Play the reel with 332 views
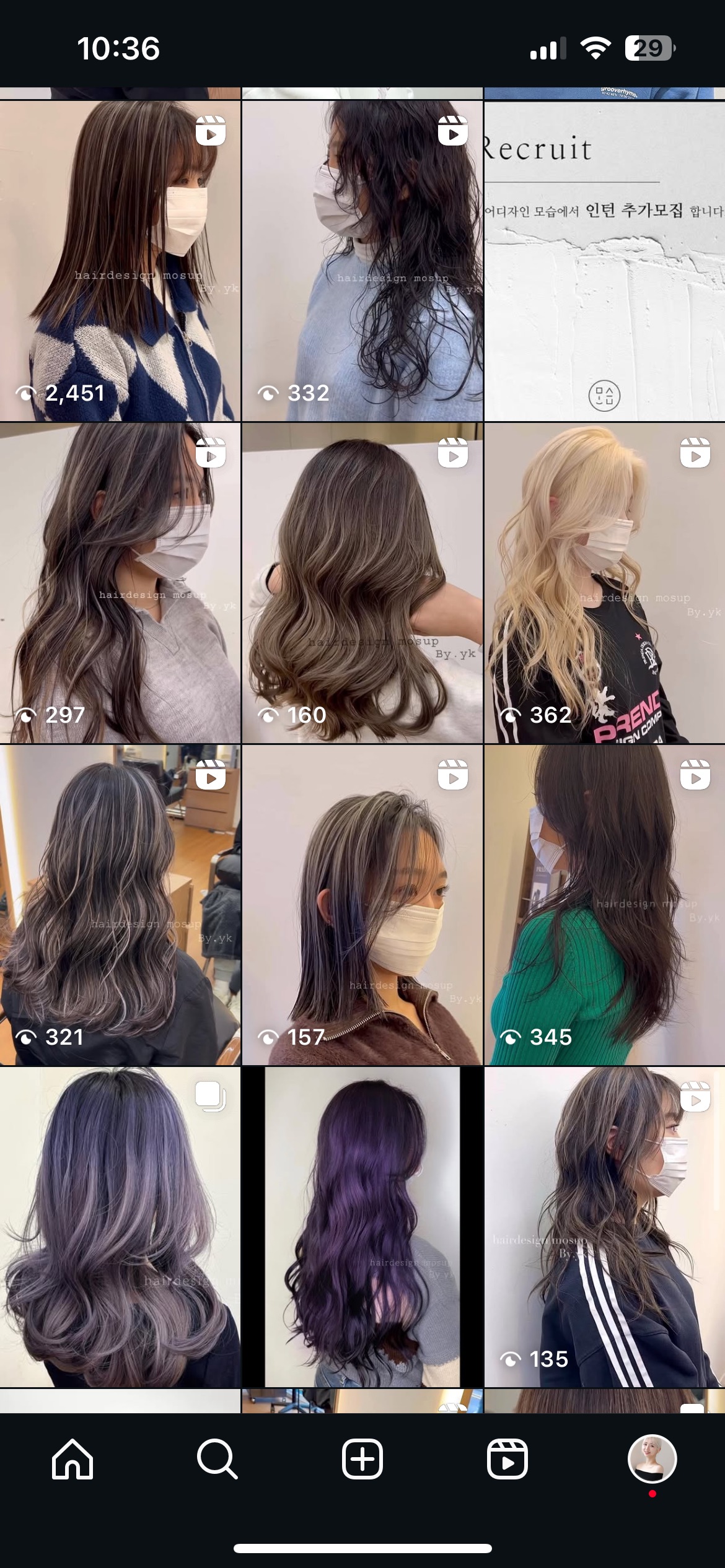This screenshot has height=1568, width=725. point(362,260)
